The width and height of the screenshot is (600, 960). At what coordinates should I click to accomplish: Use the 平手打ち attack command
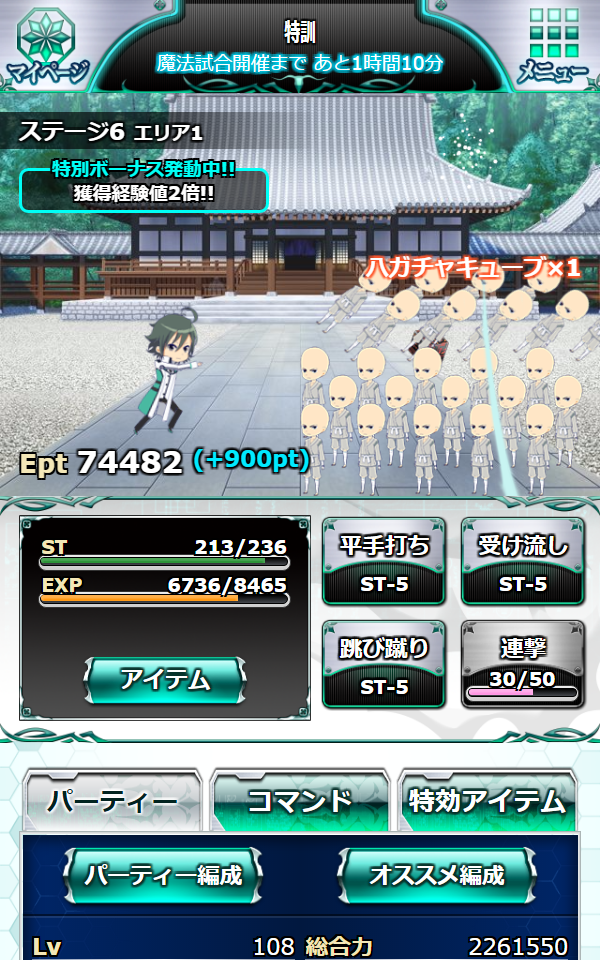pos(384,561)
